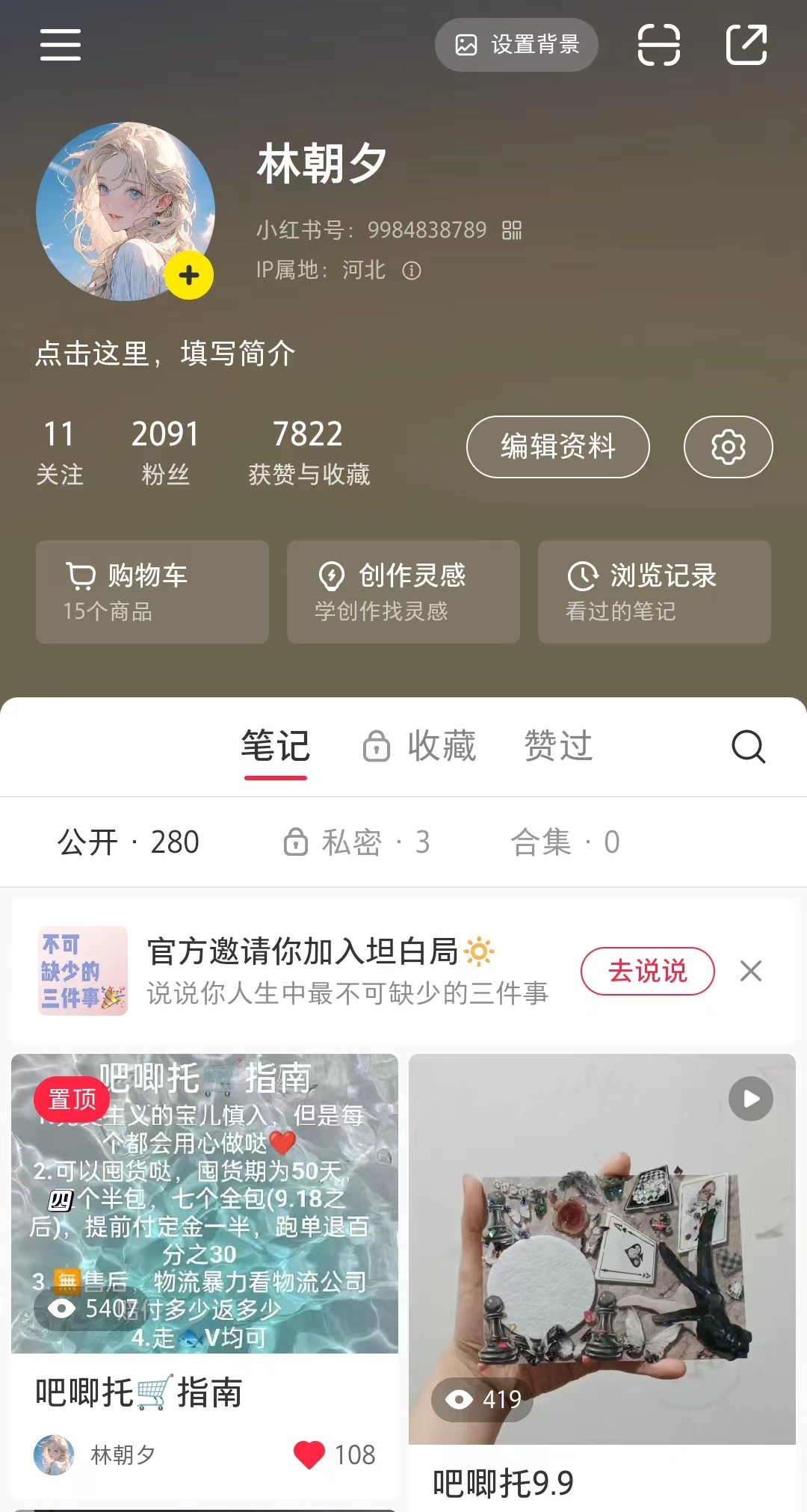The width and height of the screenshot is (807, 1512).
Task: Show the profile QR code icon
Action: [512, 230]
